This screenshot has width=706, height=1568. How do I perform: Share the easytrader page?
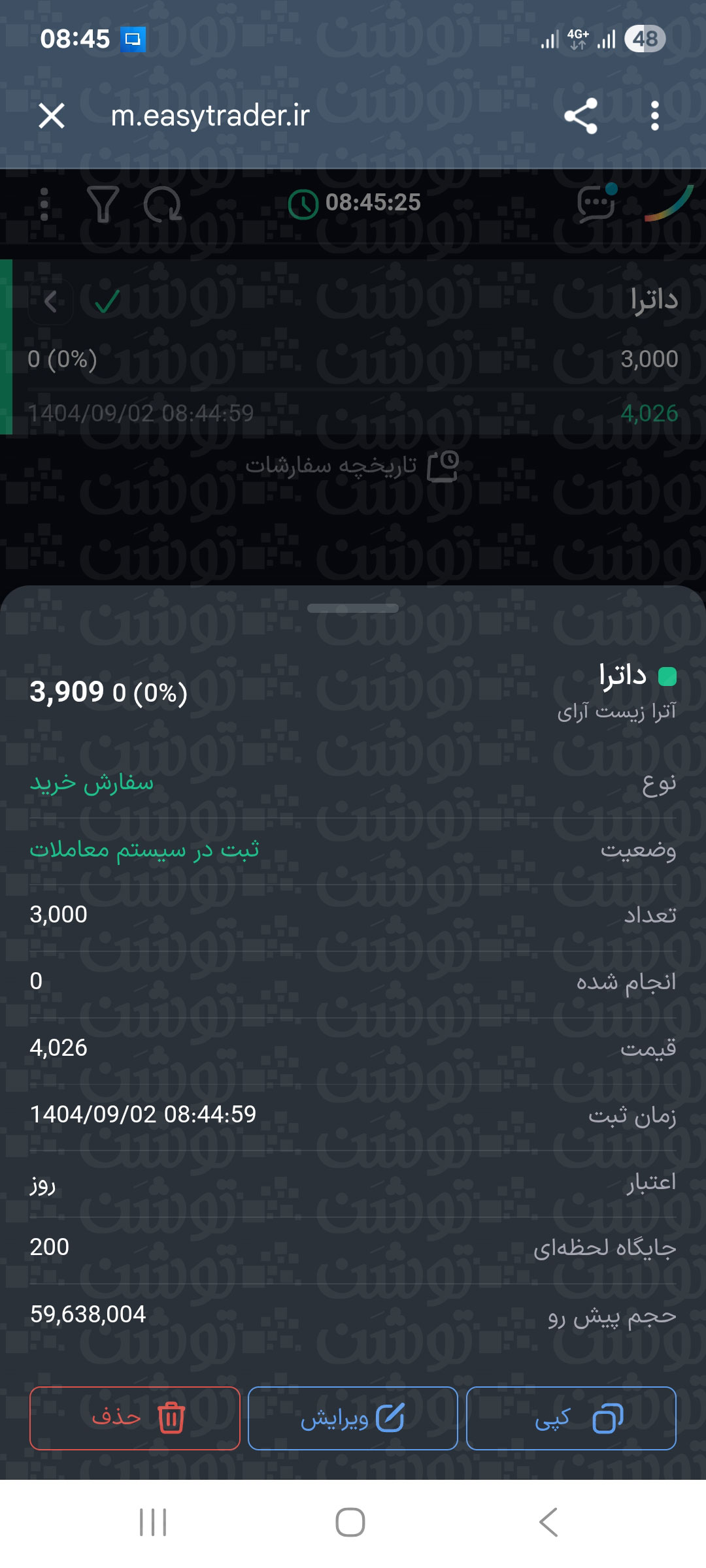[580, 116]
